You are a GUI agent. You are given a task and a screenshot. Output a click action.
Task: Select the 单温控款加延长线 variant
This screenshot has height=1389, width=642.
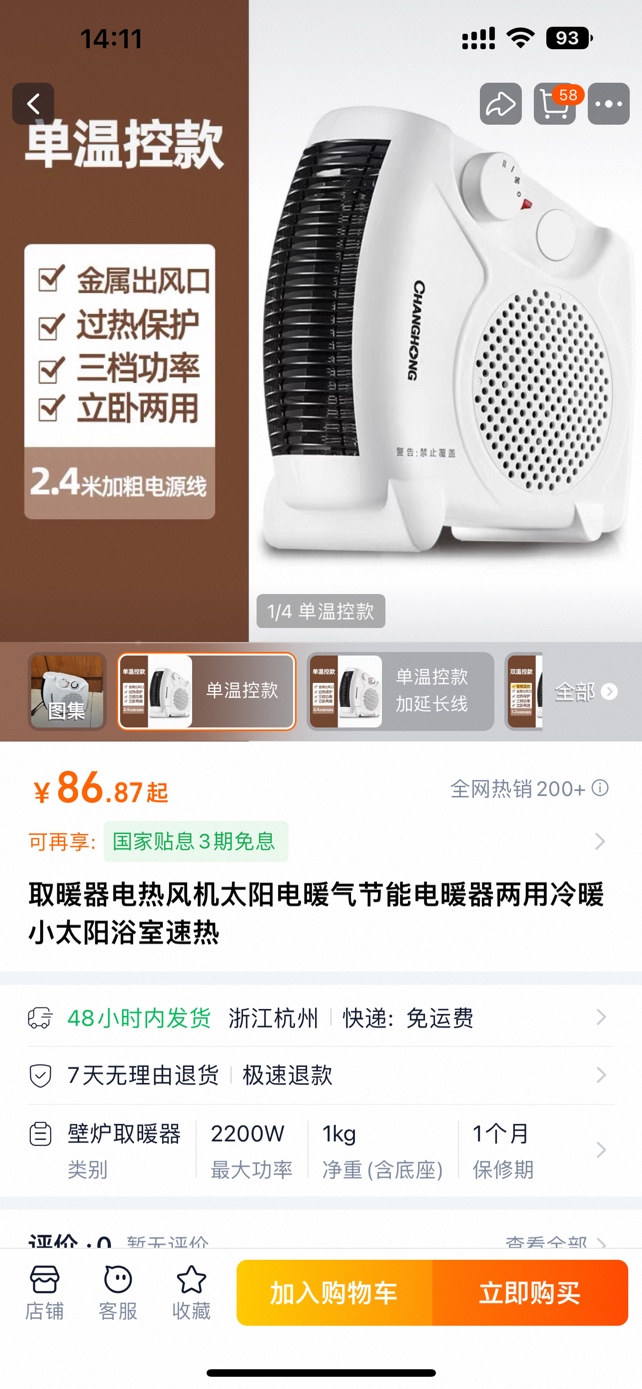pos(400,691)
